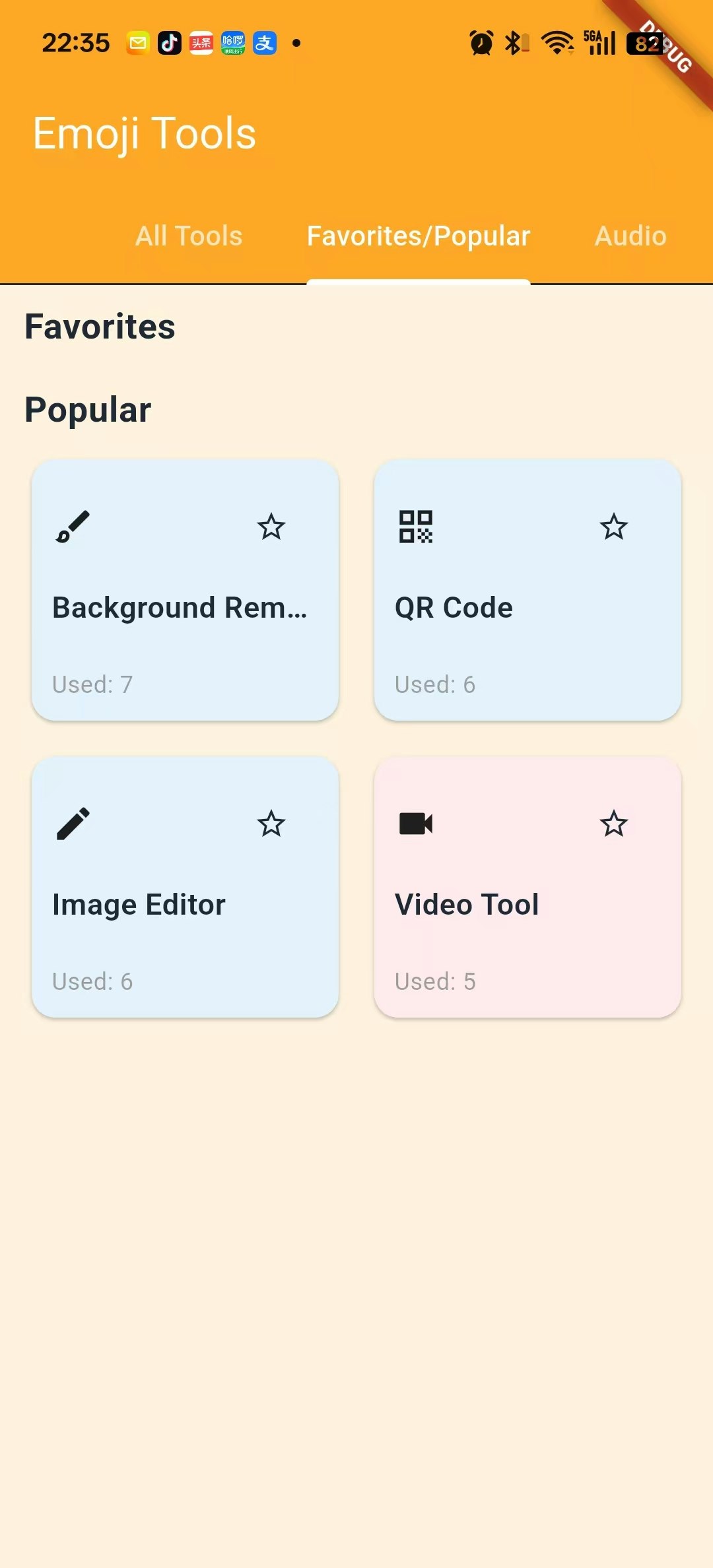Toggle the star on Video Tool

615,824
